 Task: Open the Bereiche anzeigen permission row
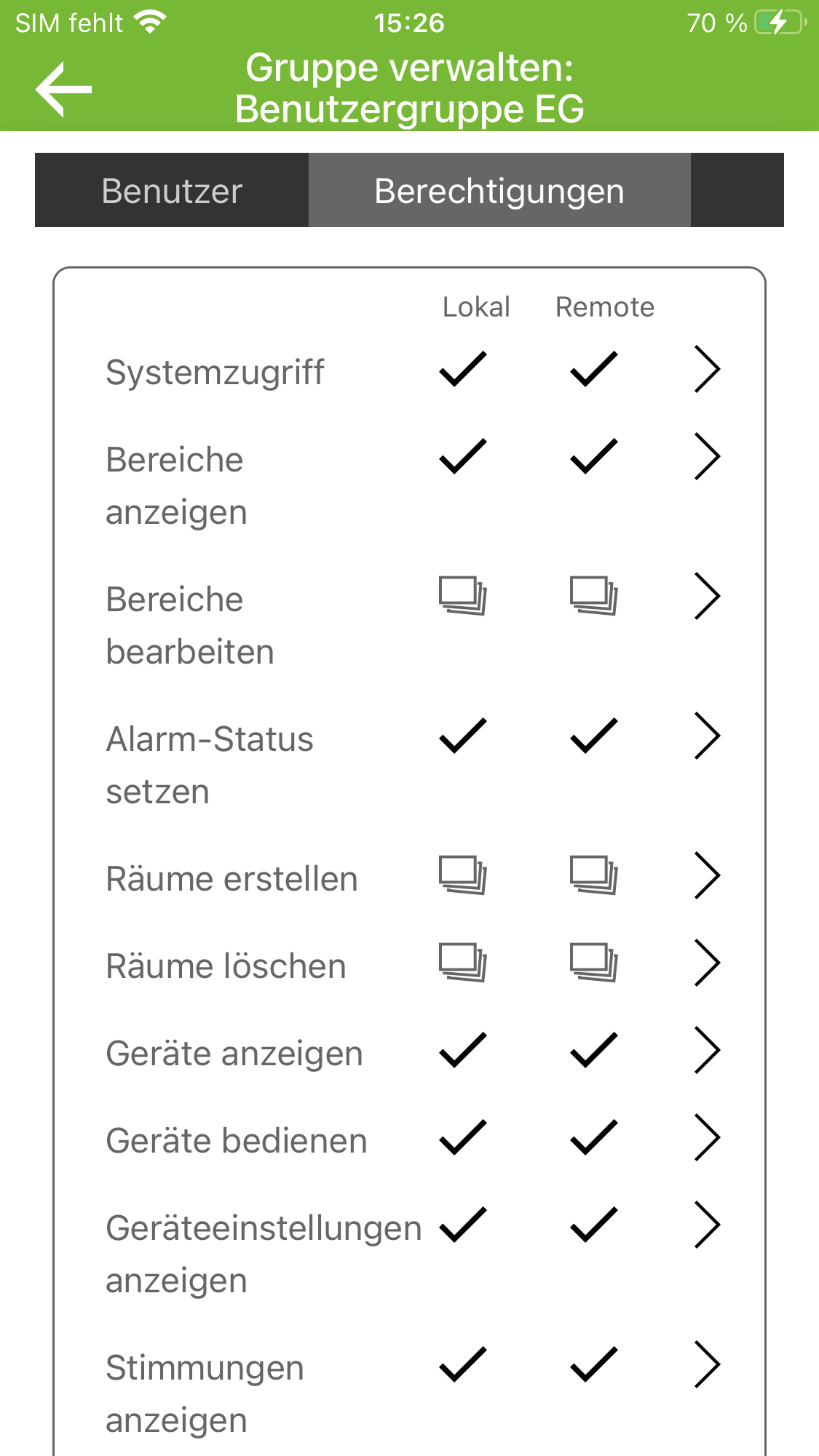tap(707, 457)
